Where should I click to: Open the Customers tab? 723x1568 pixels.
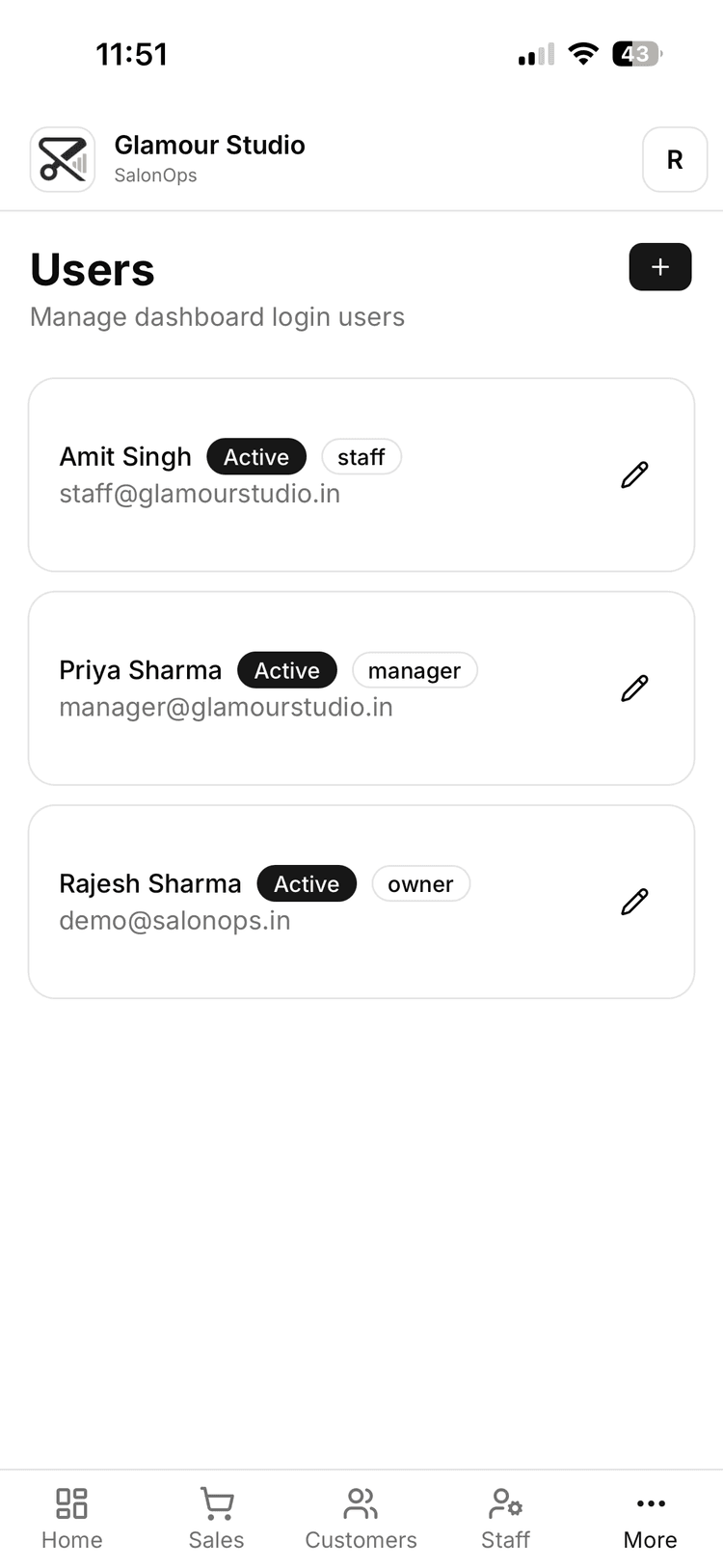[361, 1518]
